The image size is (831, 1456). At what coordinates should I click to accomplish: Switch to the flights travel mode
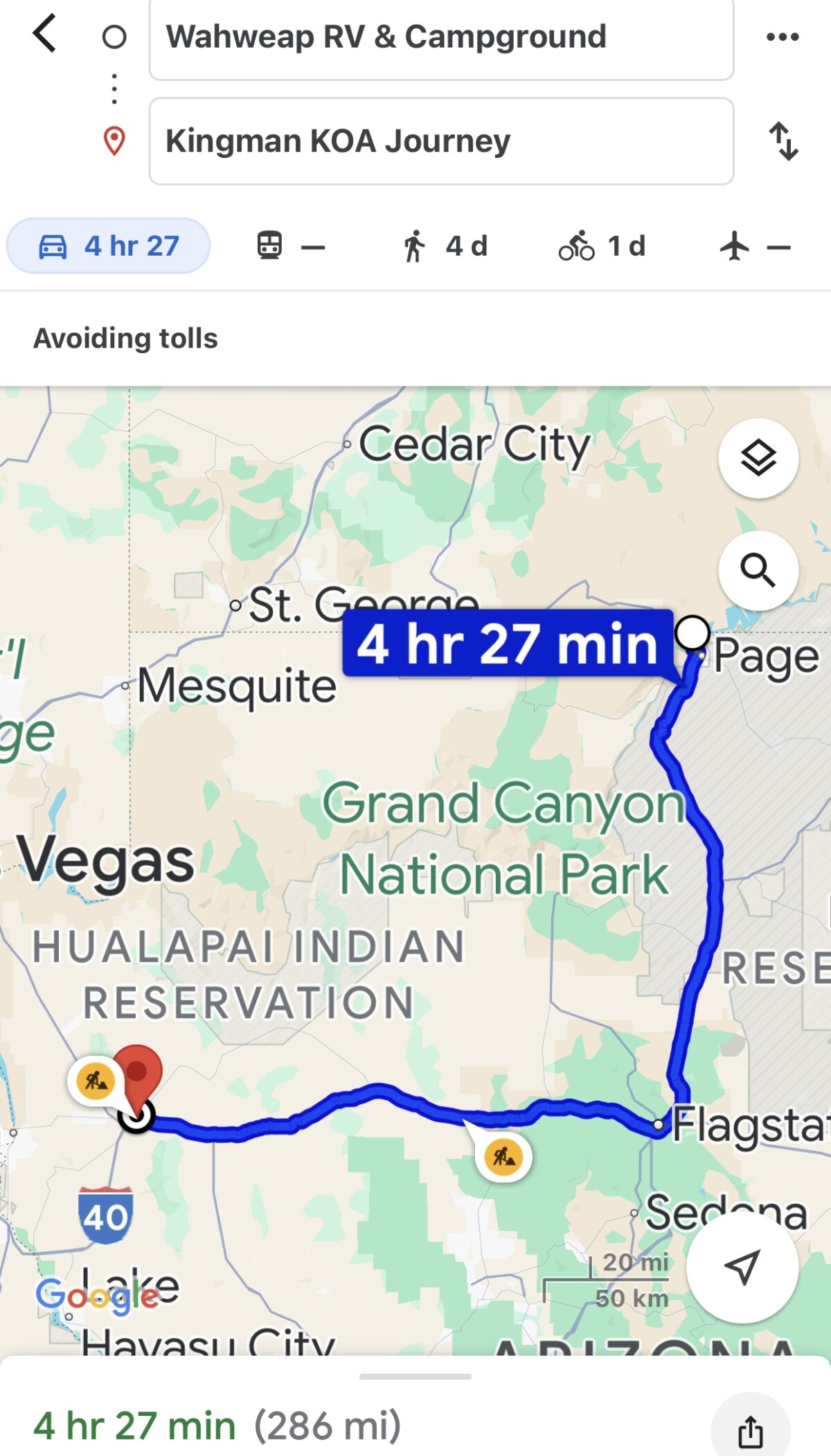755,246
